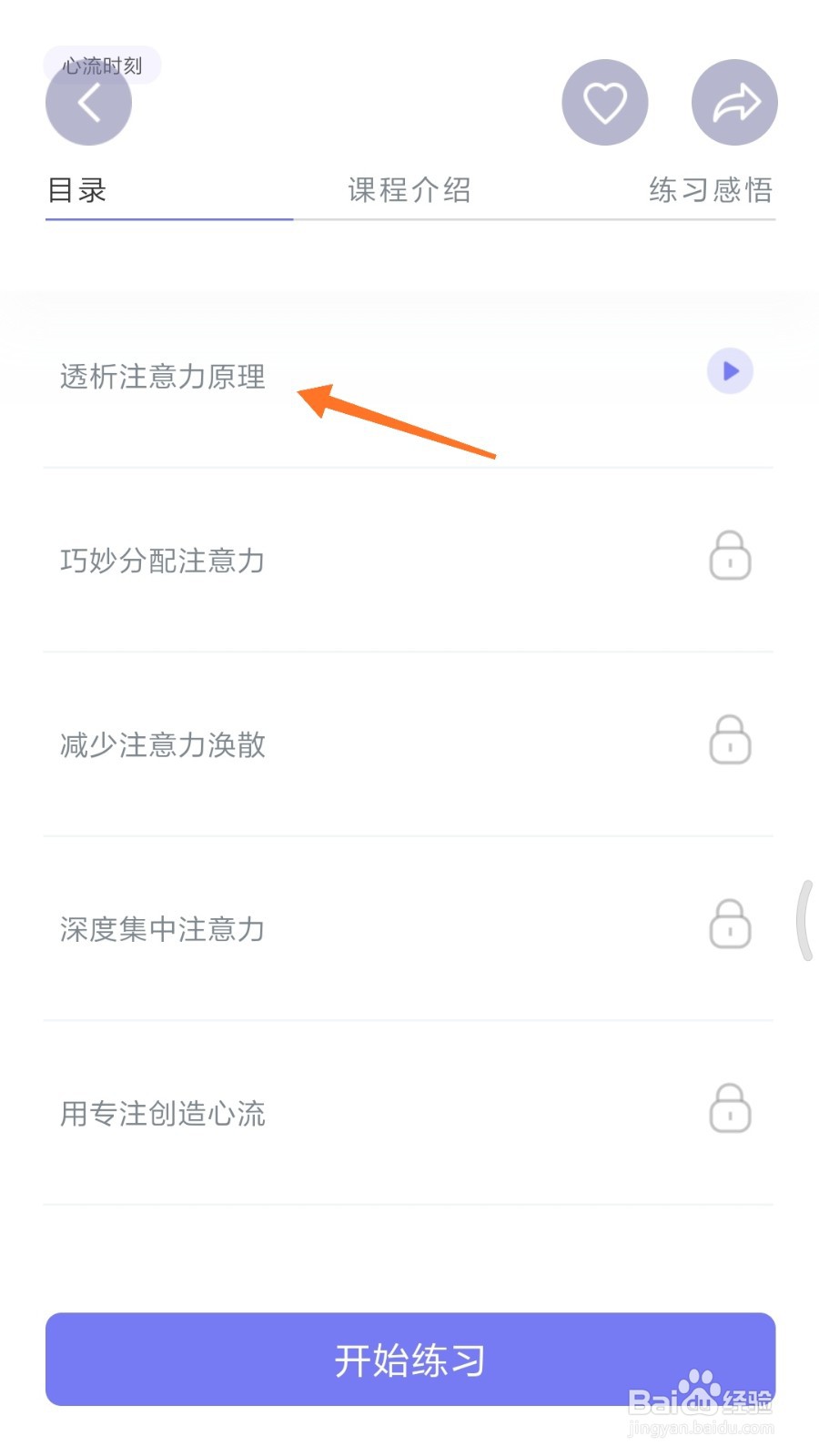Favorite this course with the heart icon

pyautogui.click(x=604, y=102)
